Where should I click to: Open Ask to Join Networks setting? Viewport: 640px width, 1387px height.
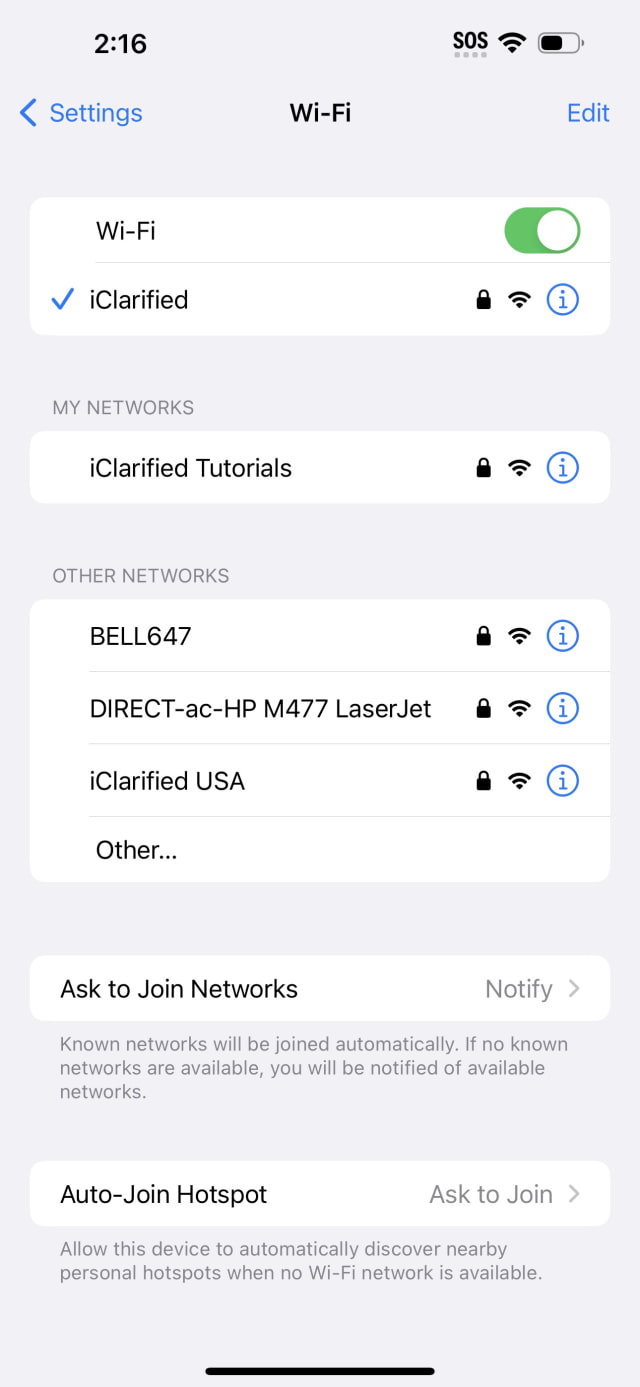pos(320,989)
